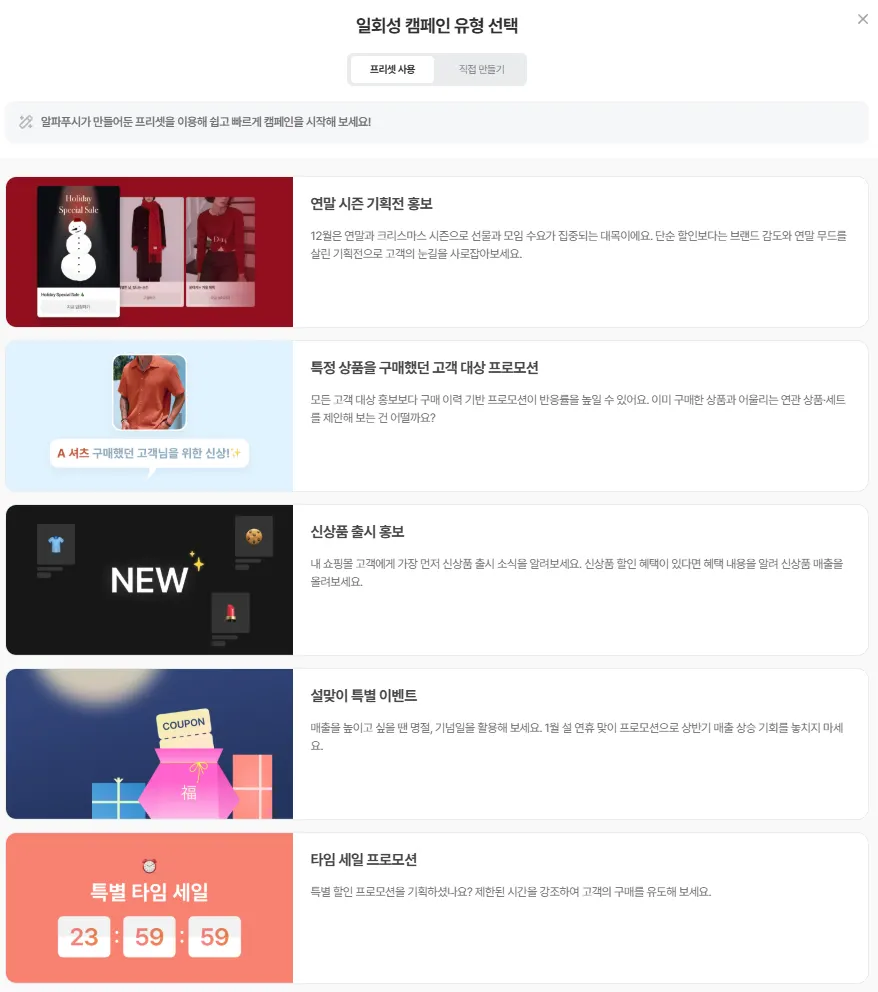The image size is (878, 992).
Task: Open the 연말 시즌 기획전 홍보 preset
Action: click(437, 252)
